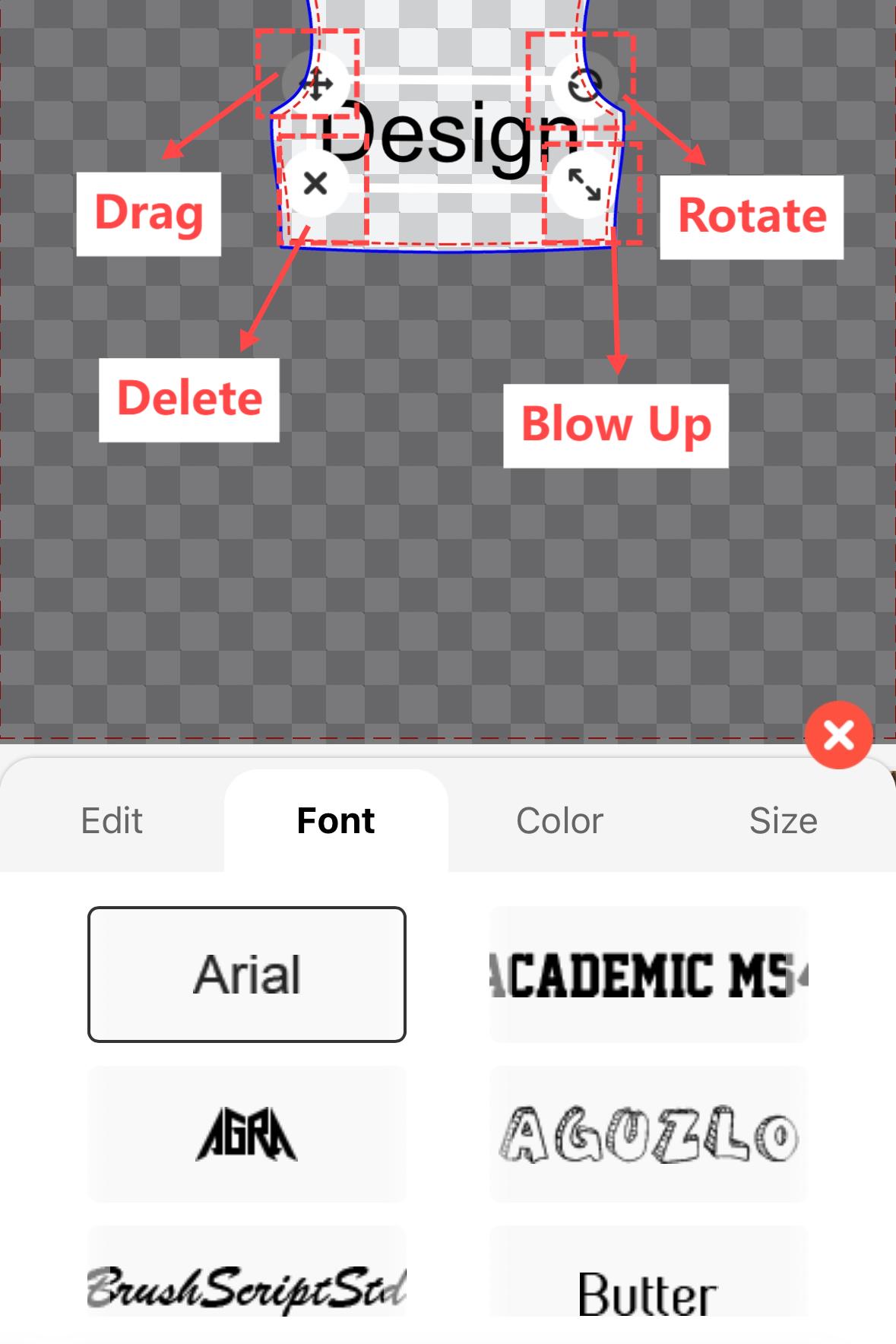Viewport: 896px width, 1344px height.
Task: Select the Aguzlo outlined font
Action: pyautogui.click(x=648, y=1133)
